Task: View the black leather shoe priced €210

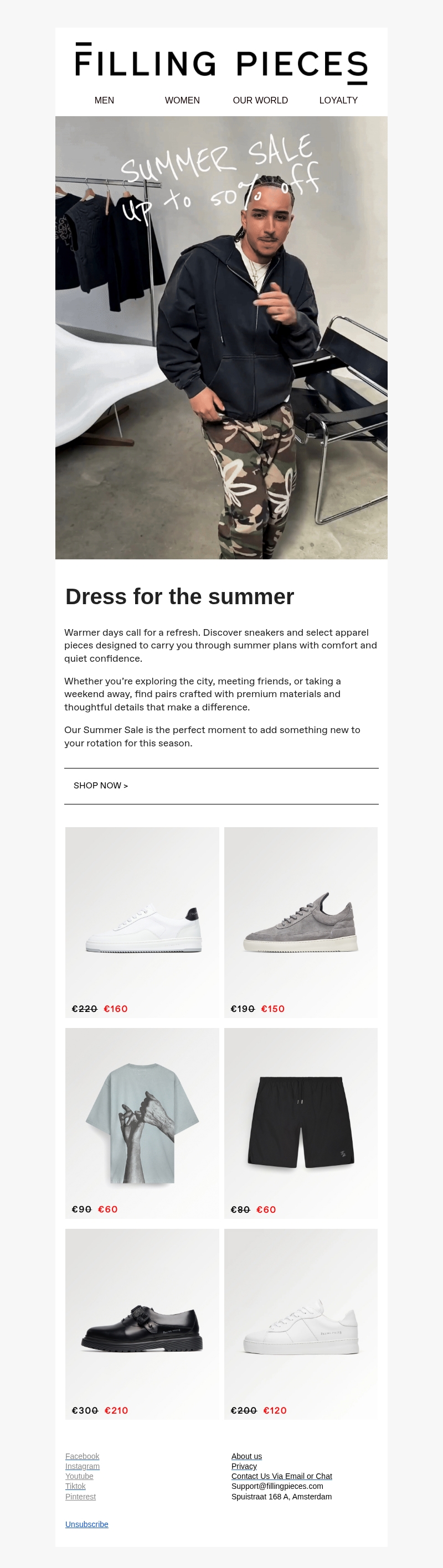Action: click(142, 1323)
